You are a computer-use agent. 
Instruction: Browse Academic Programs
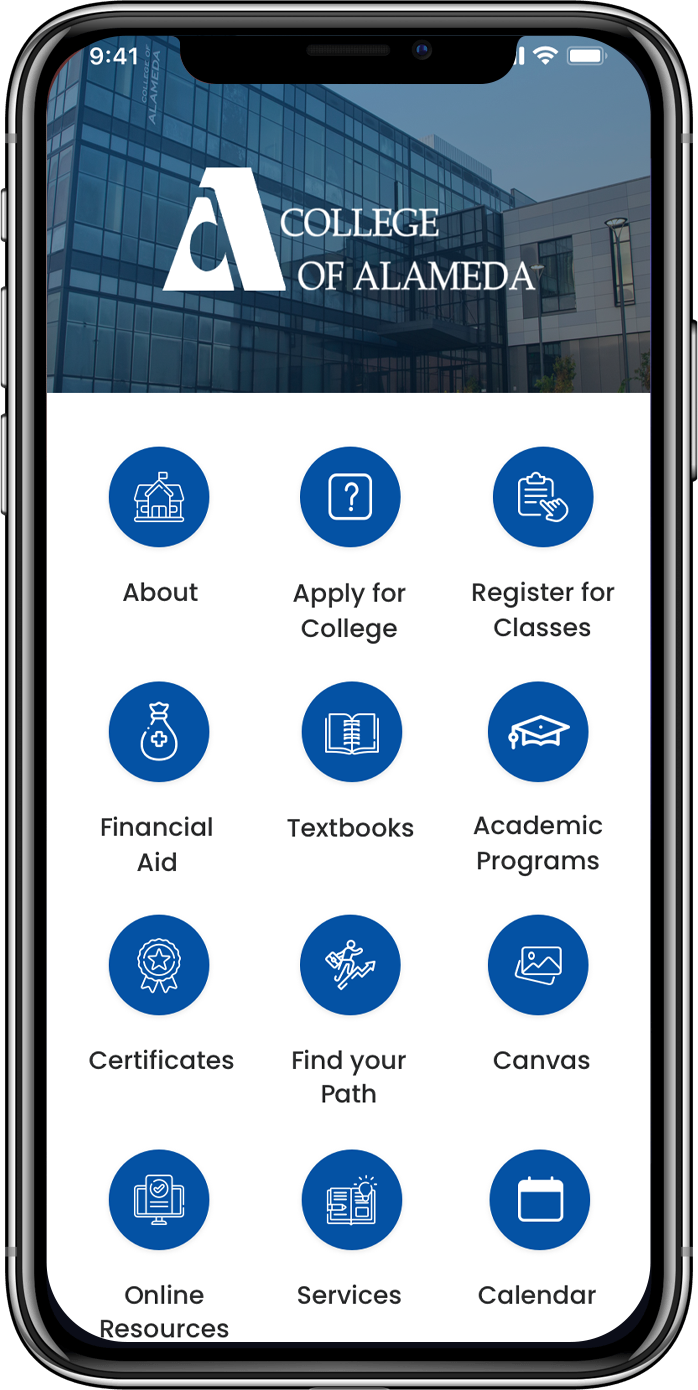[x=538, y=732]
